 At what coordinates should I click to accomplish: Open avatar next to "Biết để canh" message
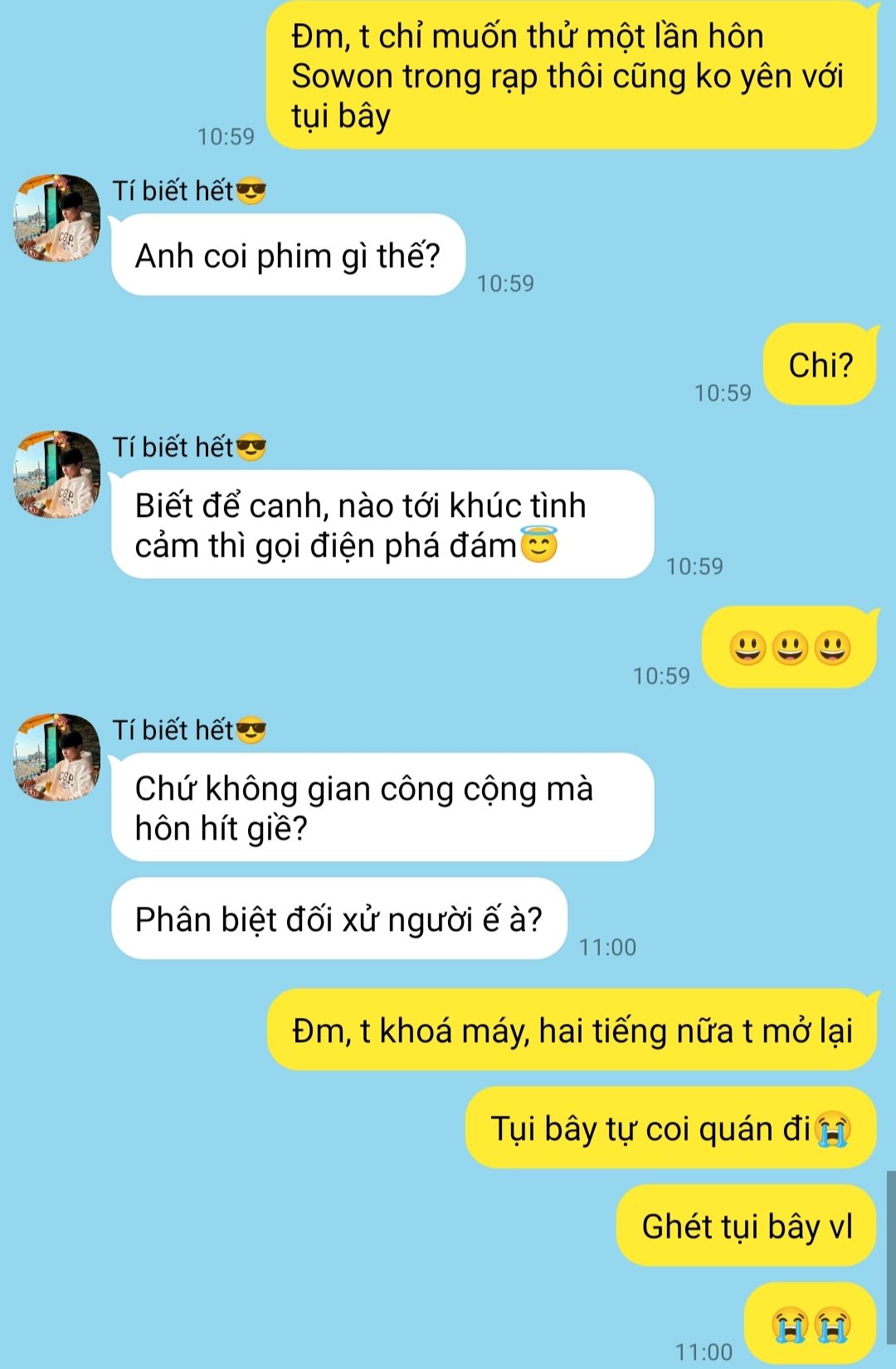pyautogui.click(x=56, y=475)
